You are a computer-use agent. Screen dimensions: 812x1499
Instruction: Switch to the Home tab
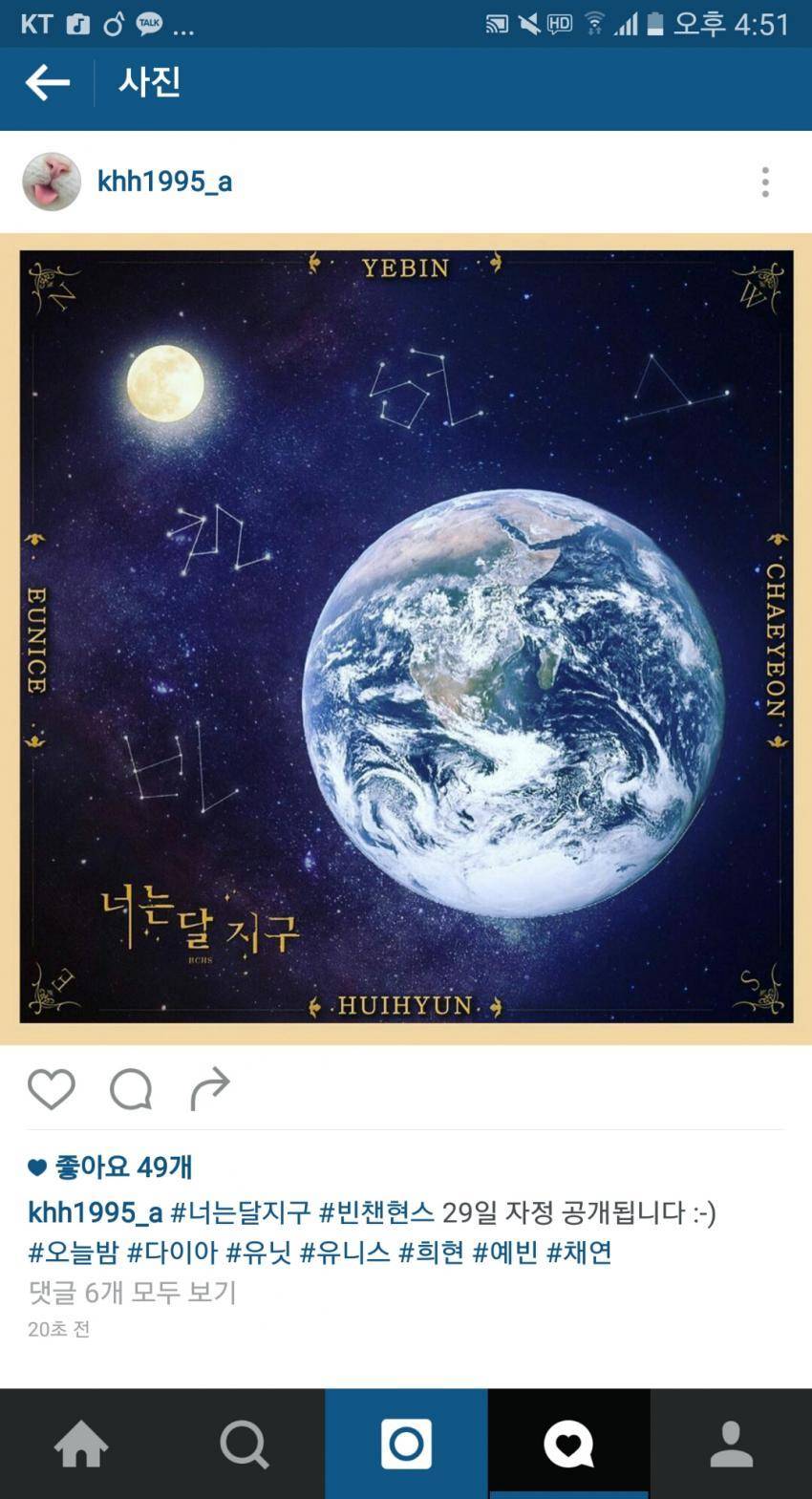click(81, 1444)
